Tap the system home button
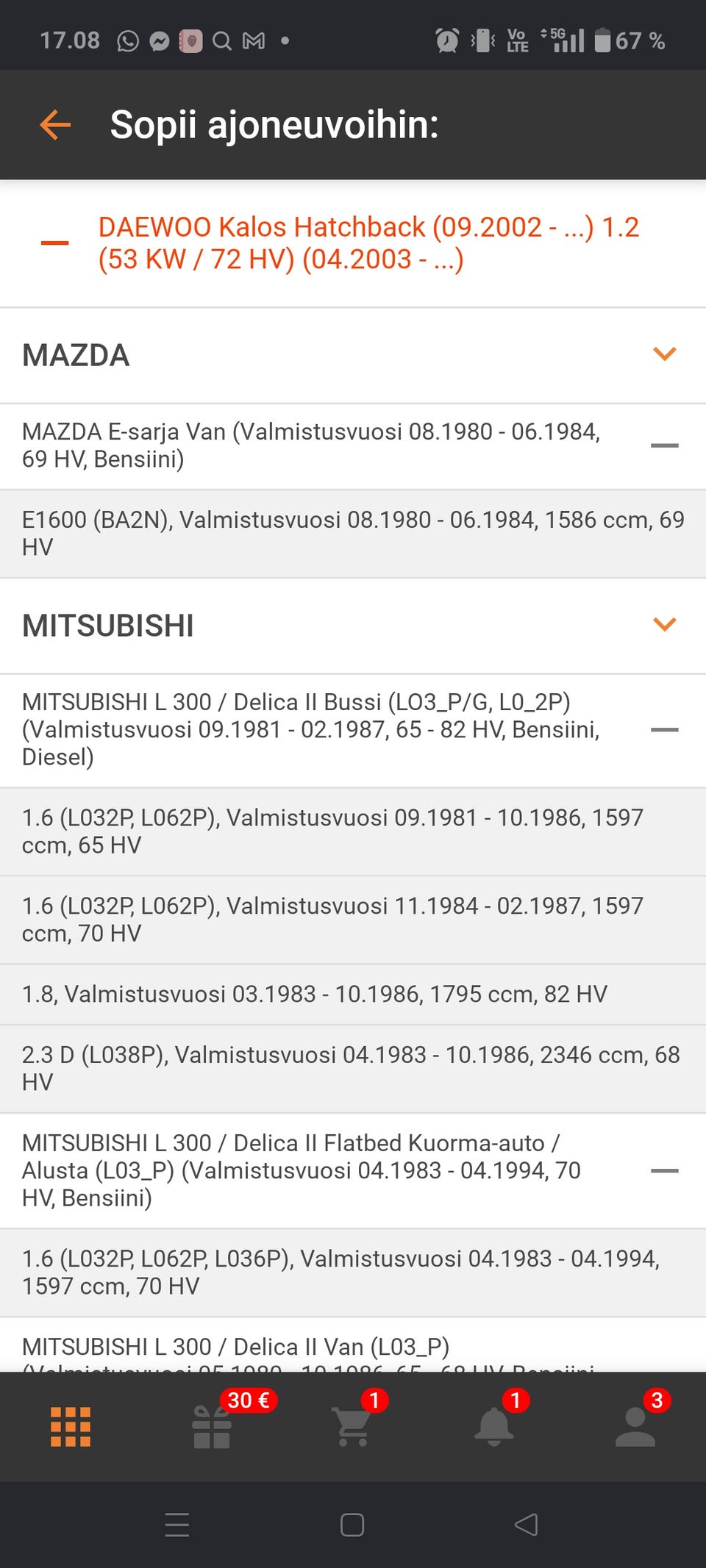Viewport: 706px width, 1568px height. [352, 1525]
